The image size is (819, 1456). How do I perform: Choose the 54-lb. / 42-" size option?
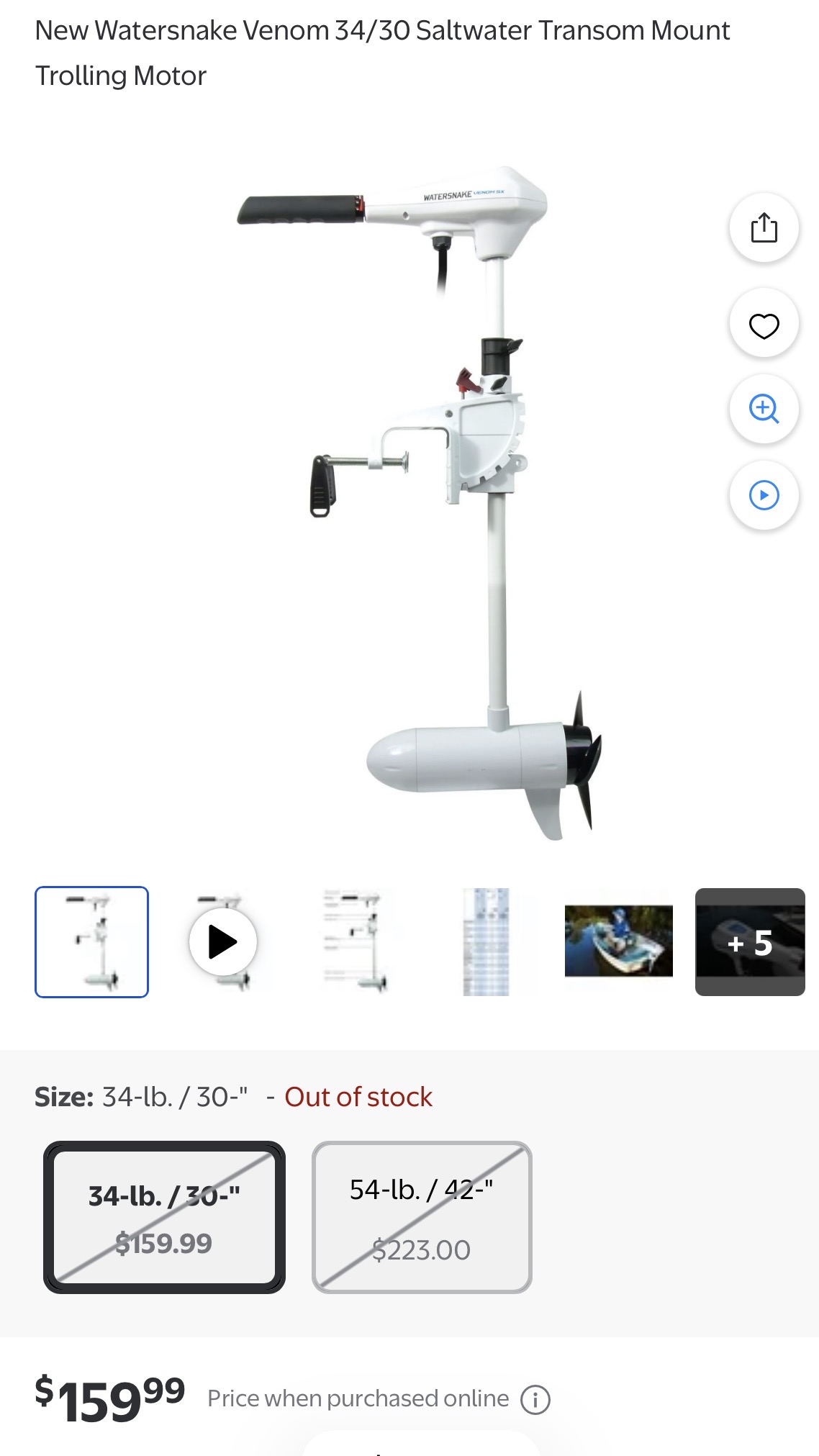[422, 1217]
